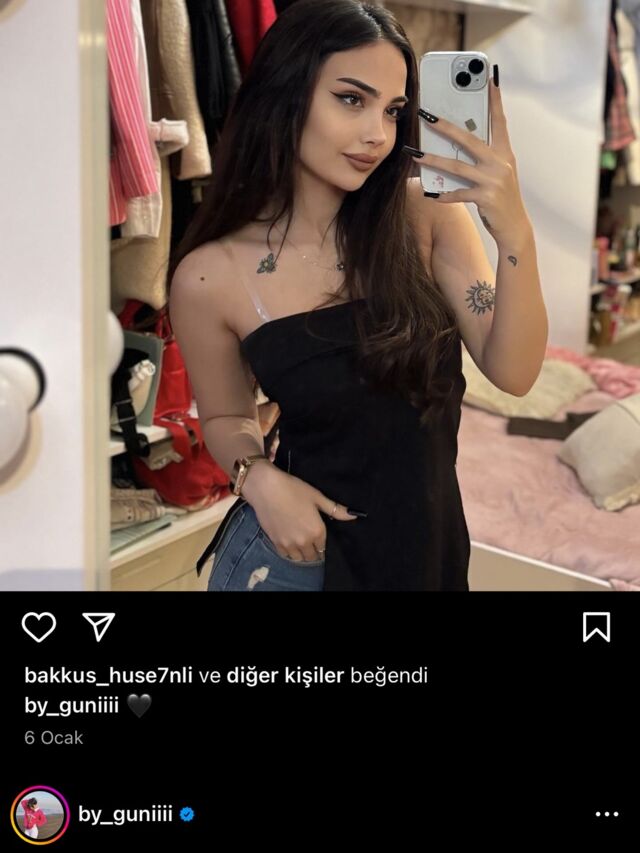640x853 pixels.
Task: Save post with the bookmark icon
Action: 596,627
